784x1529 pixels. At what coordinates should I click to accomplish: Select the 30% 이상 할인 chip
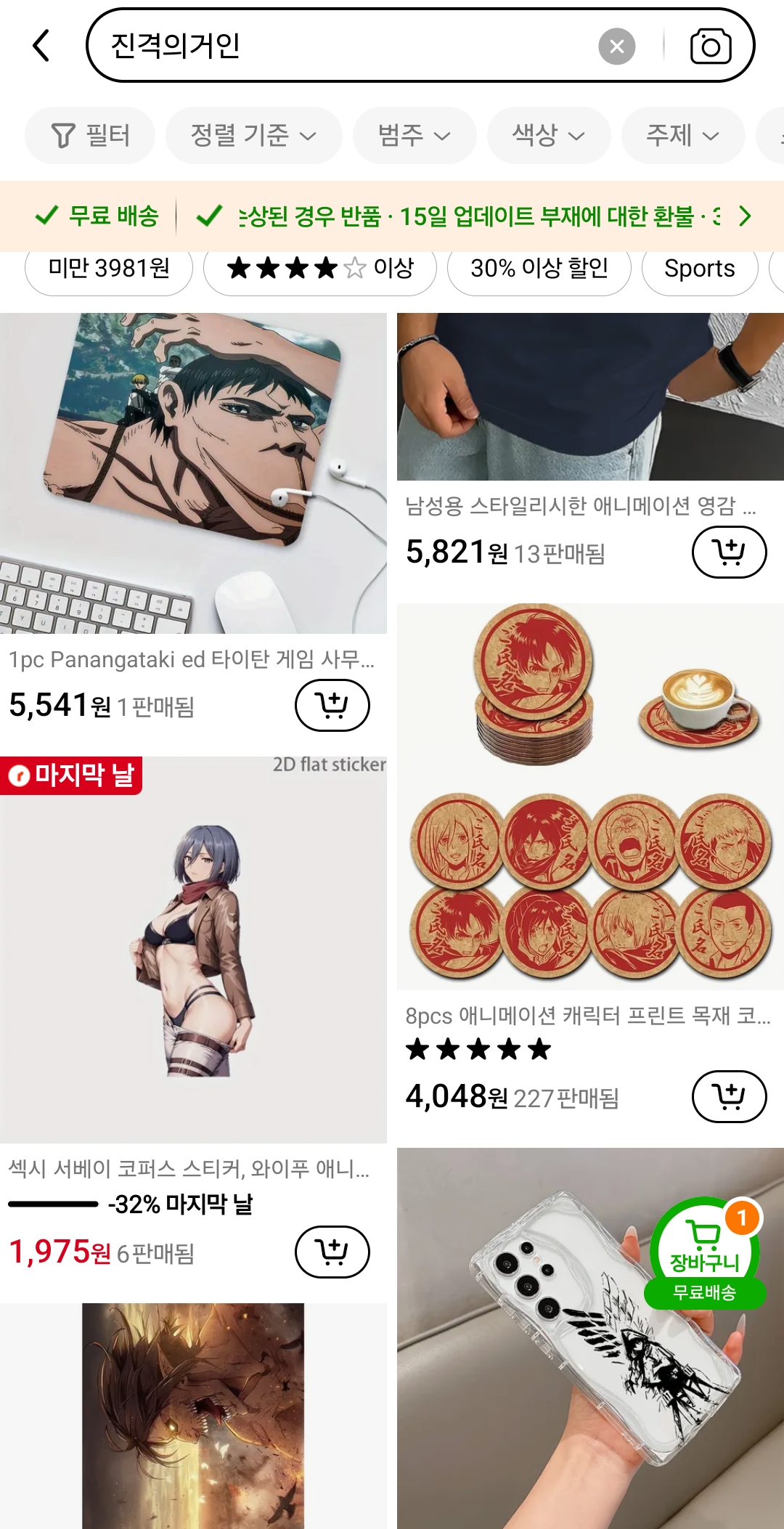[x=539, y=269]
